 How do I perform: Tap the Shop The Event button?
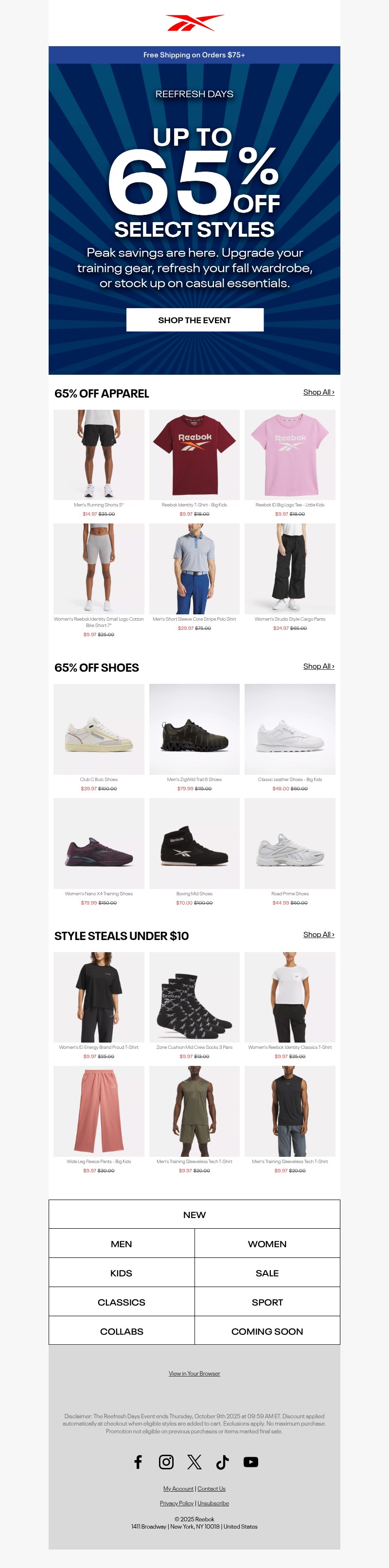click(x=195, y=320)
